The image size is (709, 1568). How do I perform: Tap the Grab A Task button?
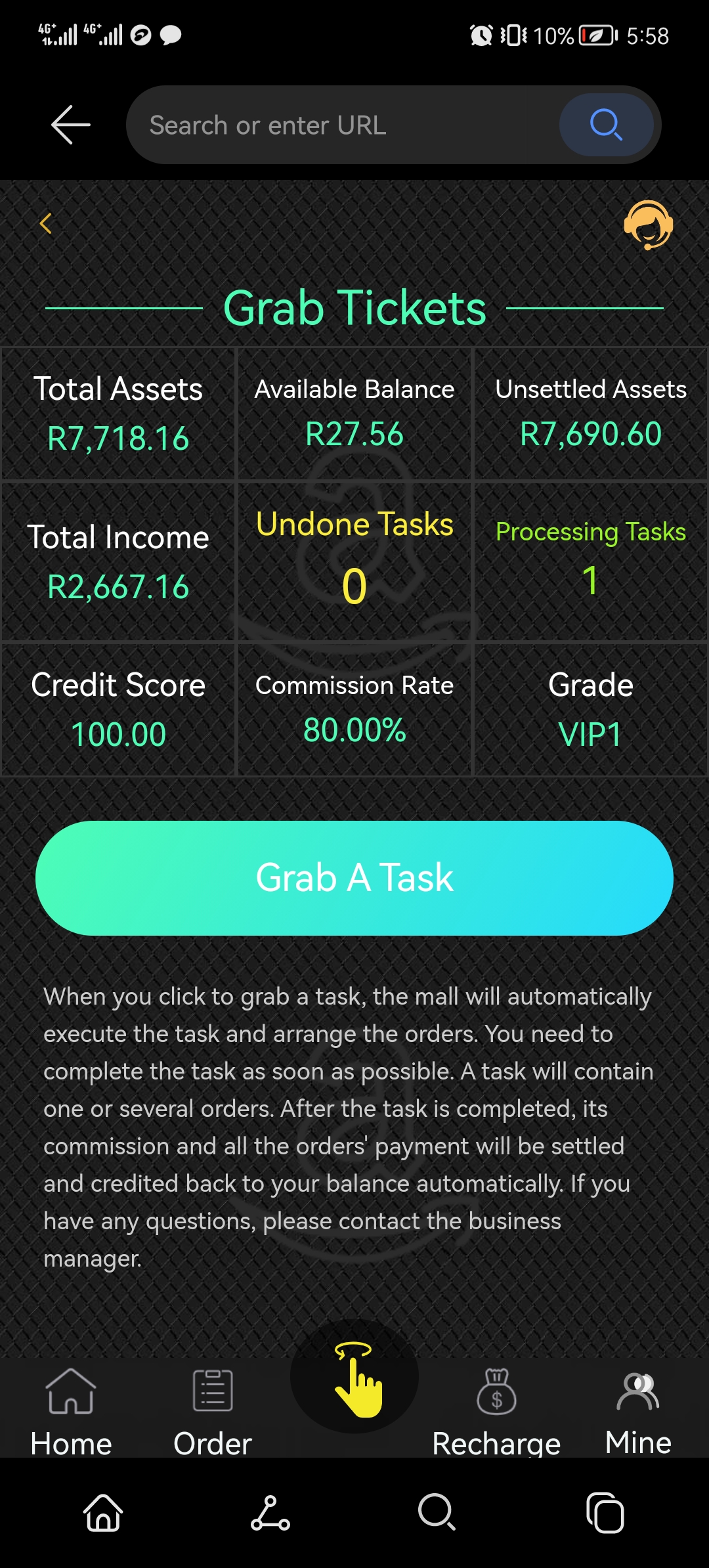point(354,878)
